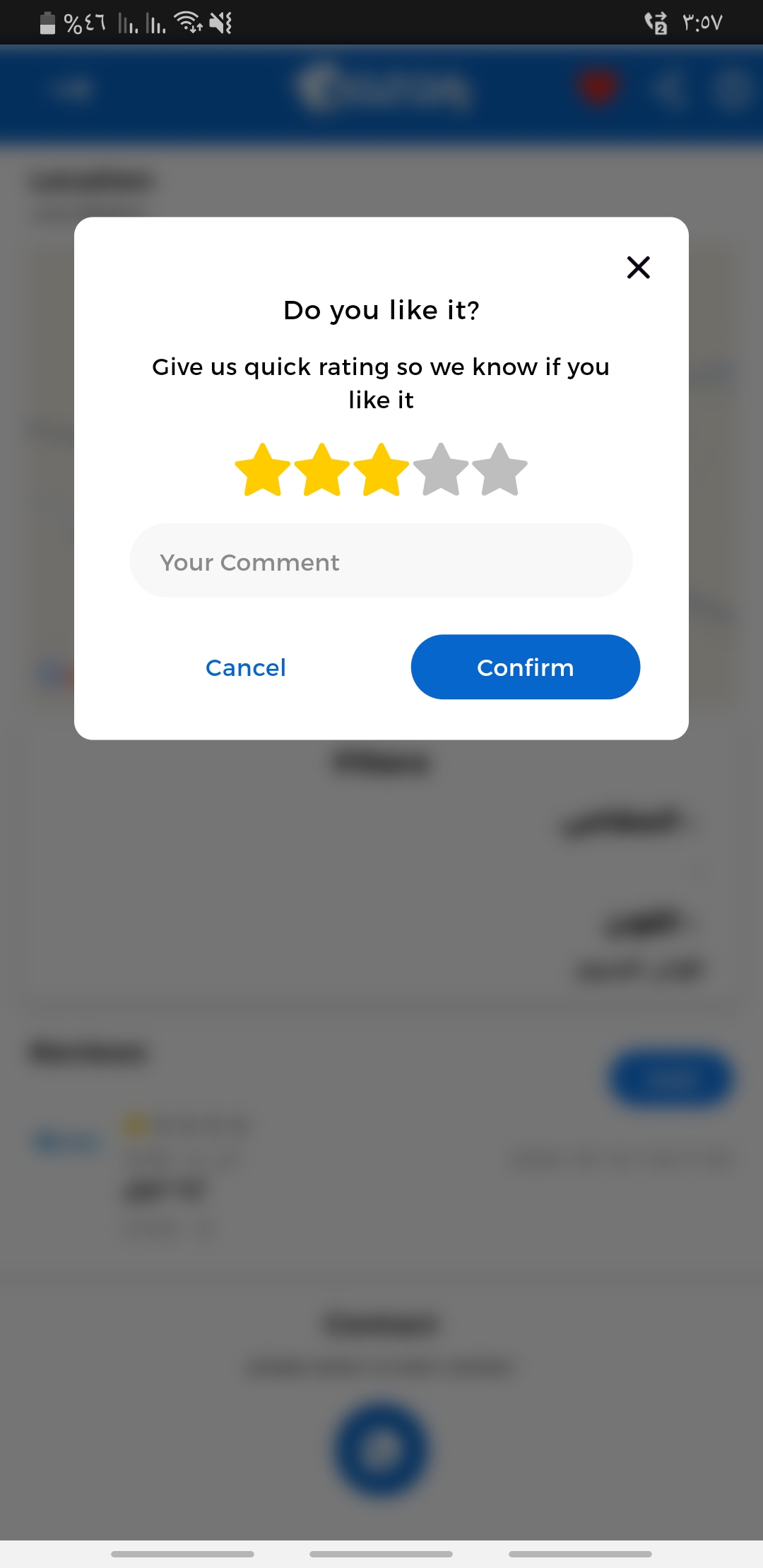This screenshot has height=1568, width=763.
Task: Rate one star
Action: pyautogui.click(x=263, y=470)
